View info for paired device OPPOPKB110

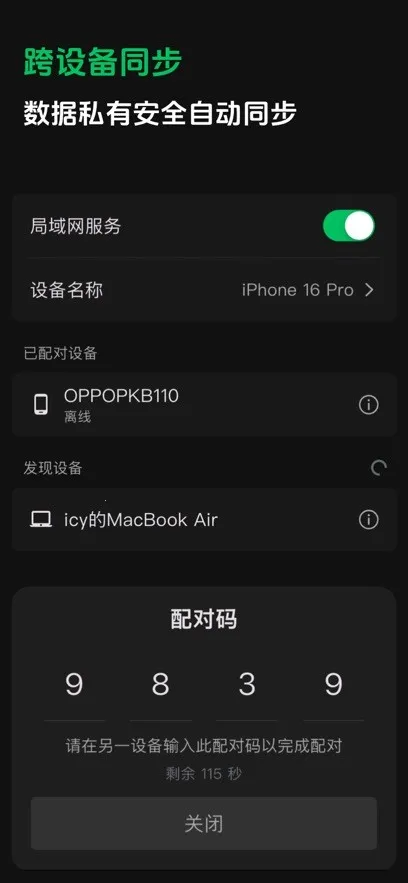click(369, 404)
